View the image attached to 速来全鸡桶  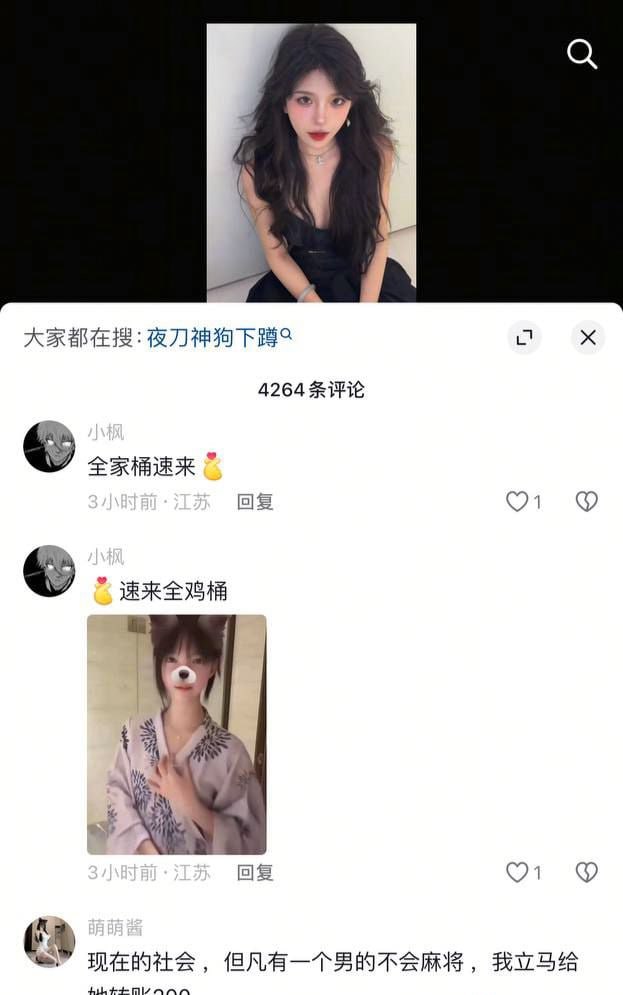[176, 734]
